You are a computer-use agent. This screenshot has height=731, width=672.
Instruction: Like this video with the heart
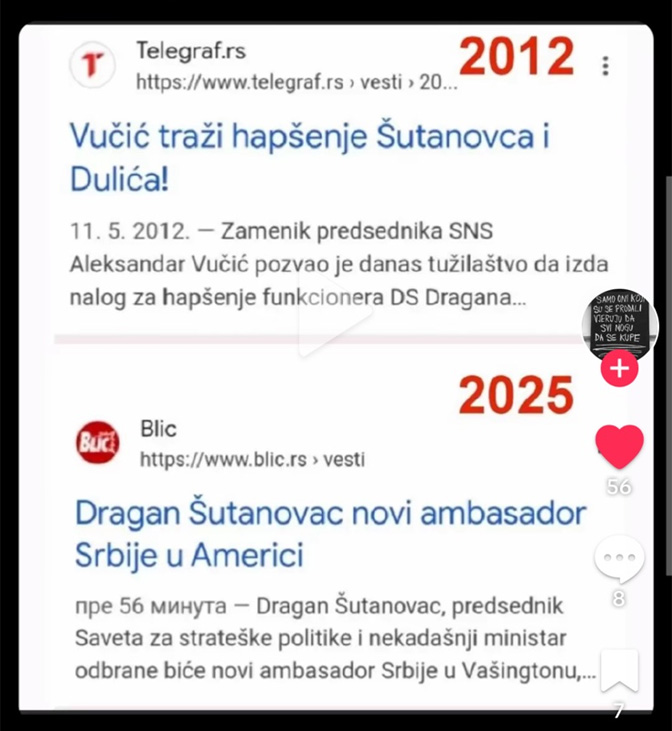pyautogui.click(x=619, y=447)
